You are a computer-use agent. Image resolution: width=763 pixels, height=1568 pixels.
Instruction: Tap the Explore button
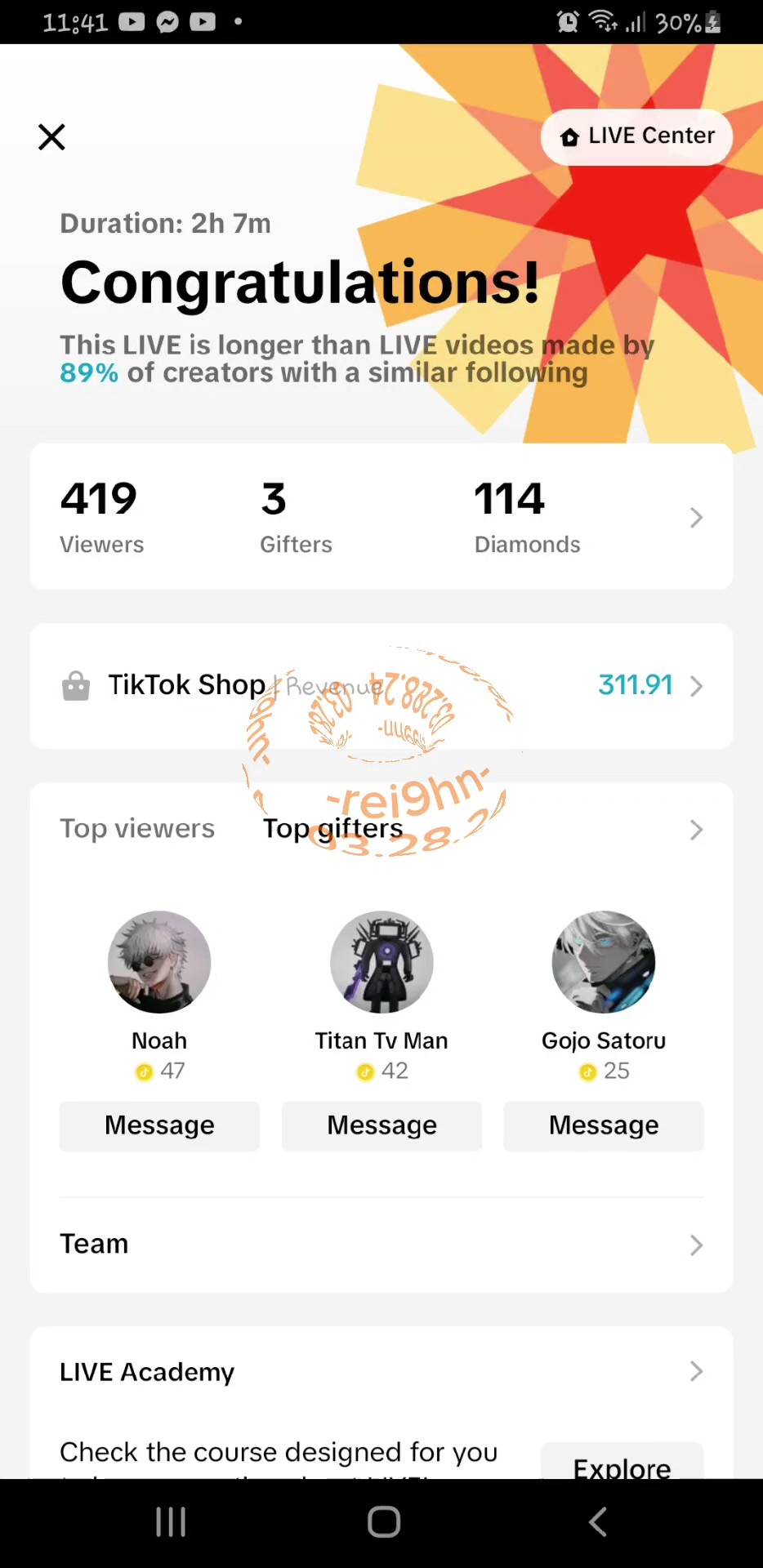coord(622,1465)
